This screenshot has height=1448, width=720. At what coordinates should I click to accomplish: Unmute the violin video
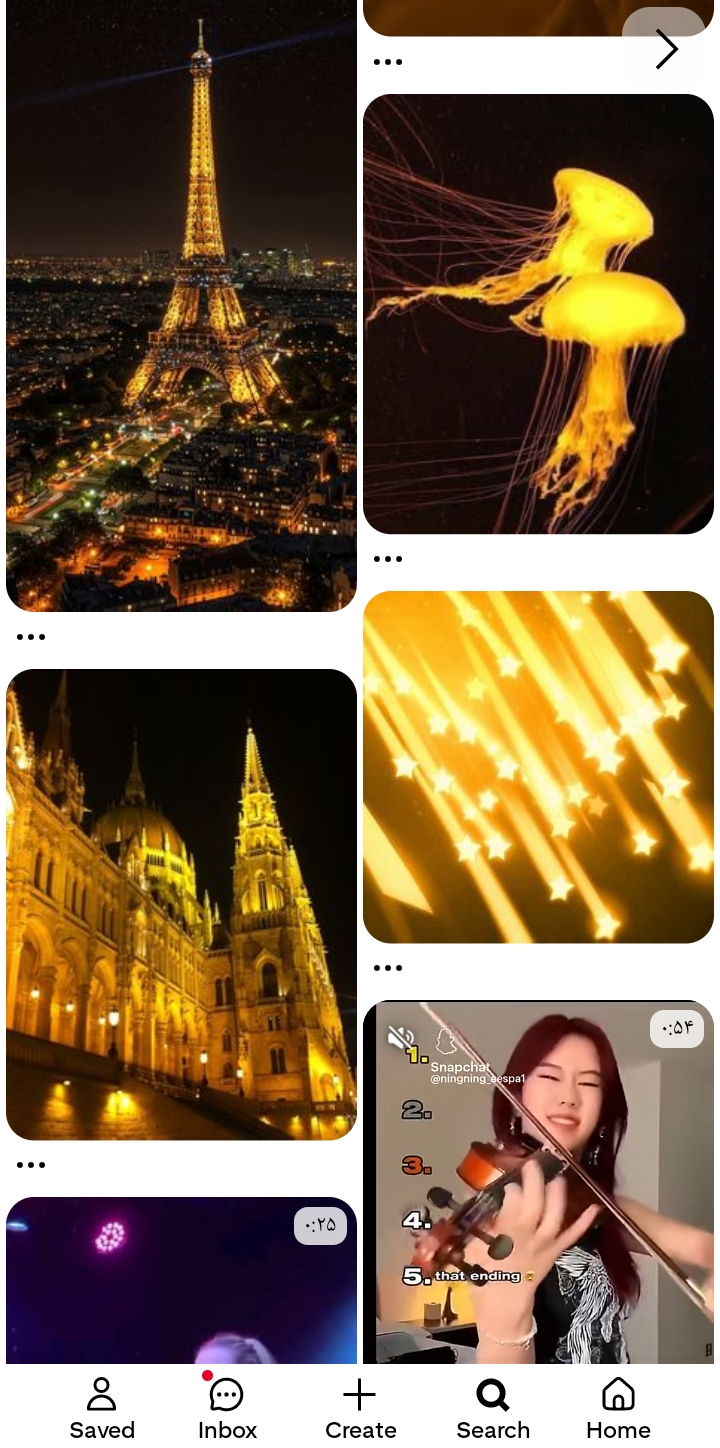(x=401, y=1037)
